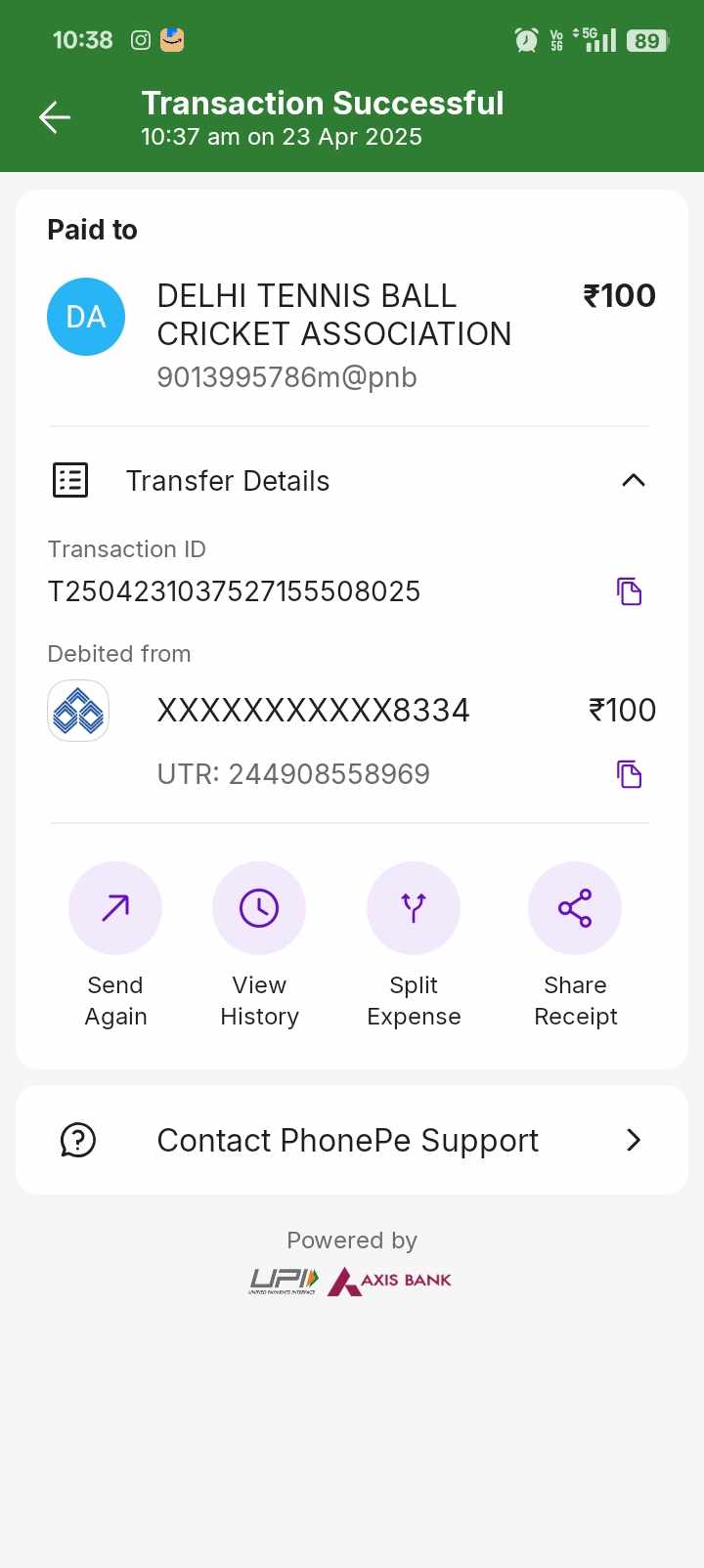This screenshot has width=704, height=1568.
Task: Copy the Transaction ID
Action: point(629,591)
